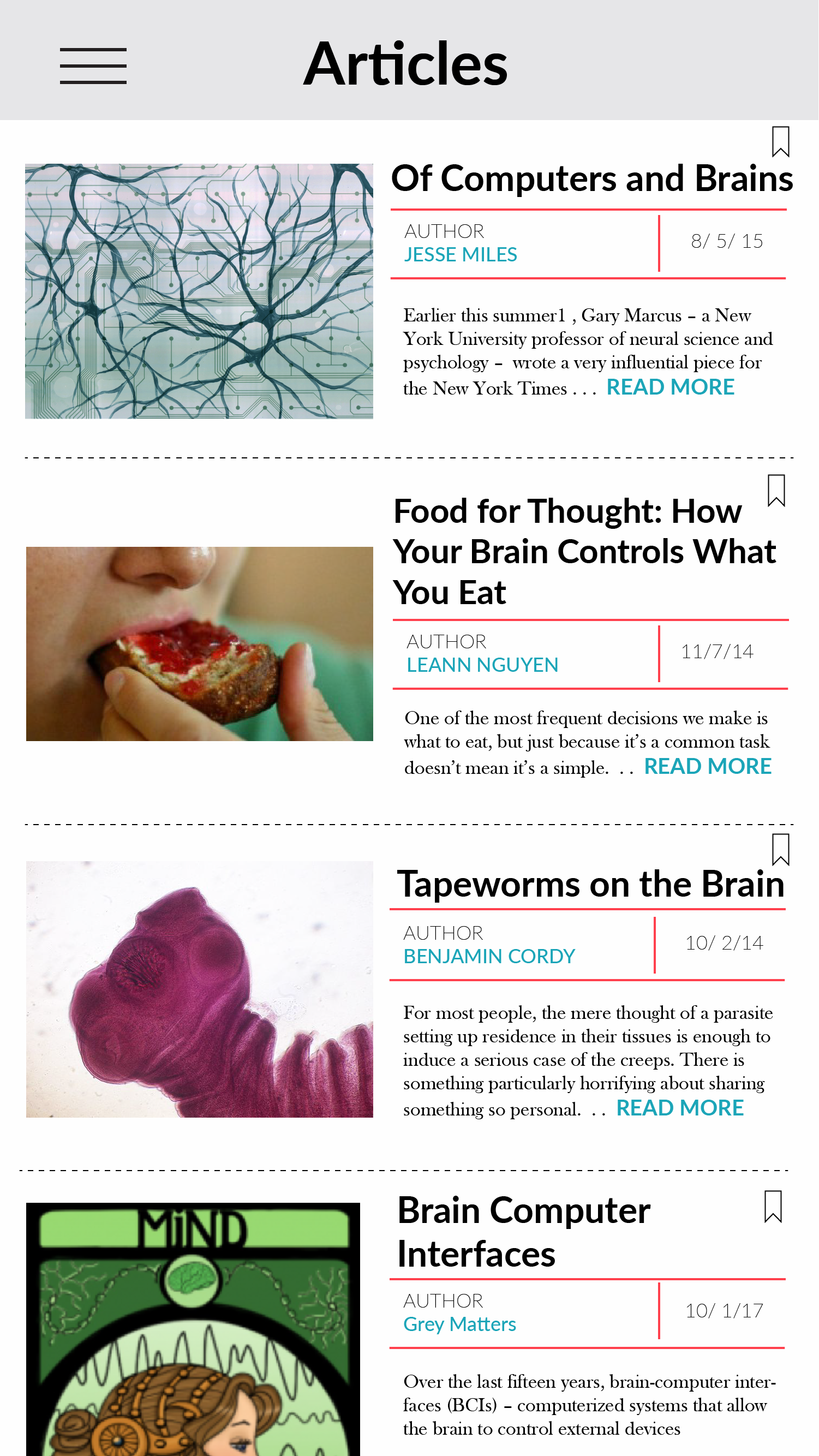The image size is (819, 1456).
Task: Read more of Of Computers and Brains
Action: 671,387
